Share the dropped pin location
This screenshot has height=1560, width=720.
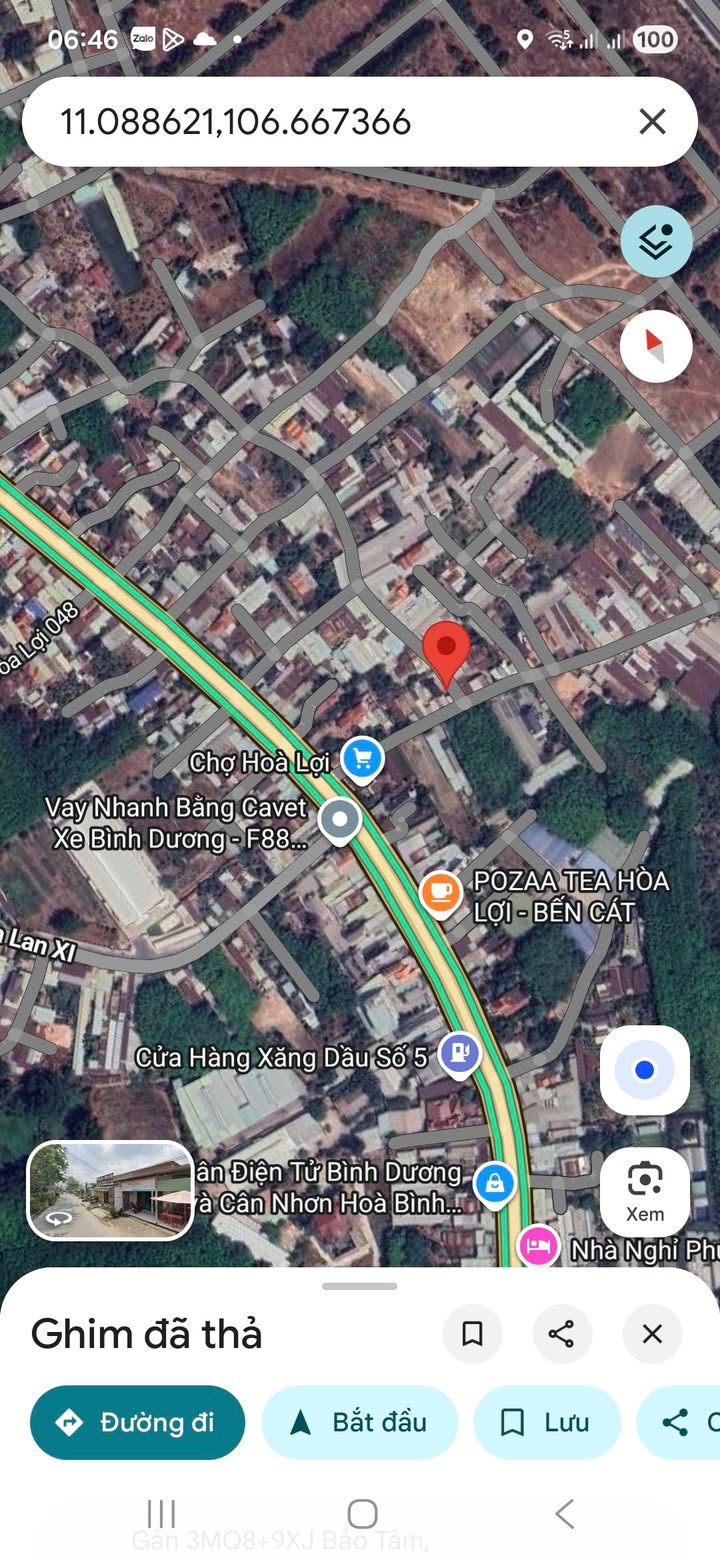click(x=562, y=1333)
